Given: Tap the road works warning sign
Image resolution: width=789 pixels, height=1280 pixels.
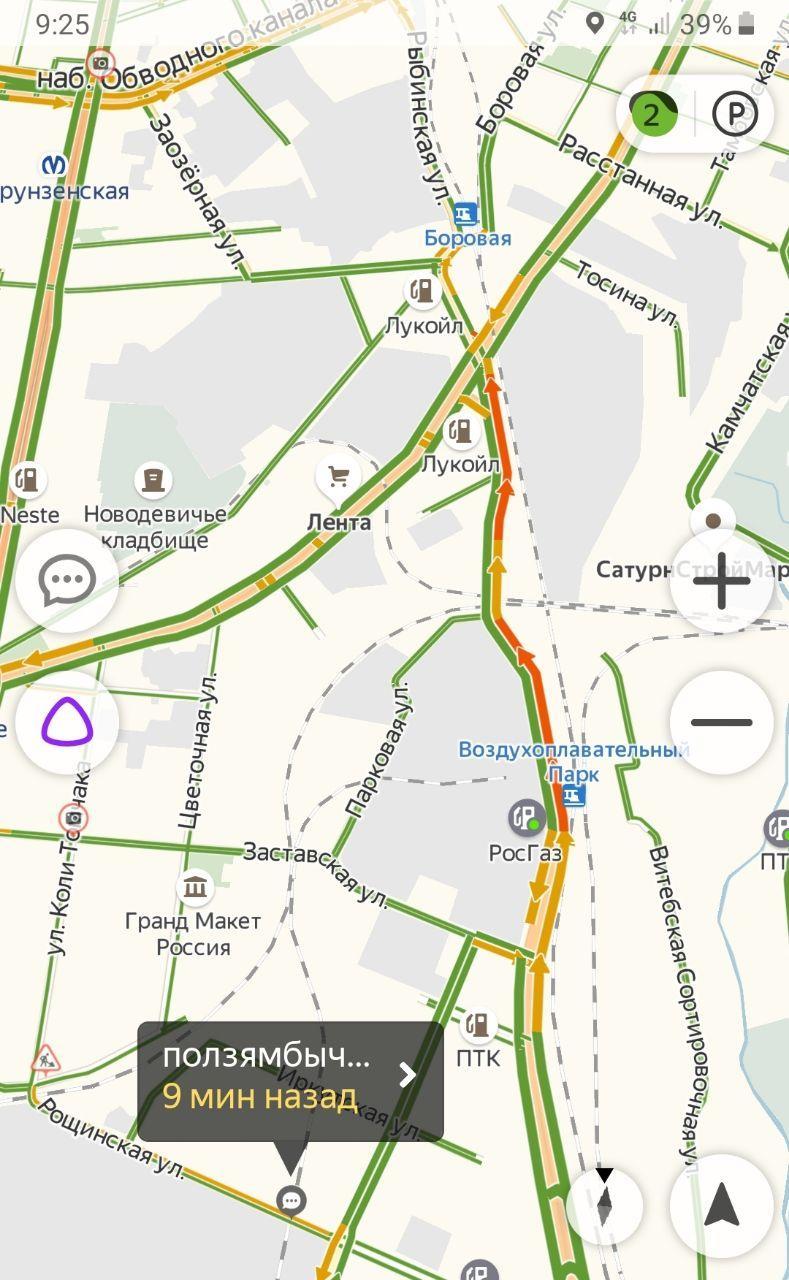Looking at the screenshot, I should tap(44, 1058).
